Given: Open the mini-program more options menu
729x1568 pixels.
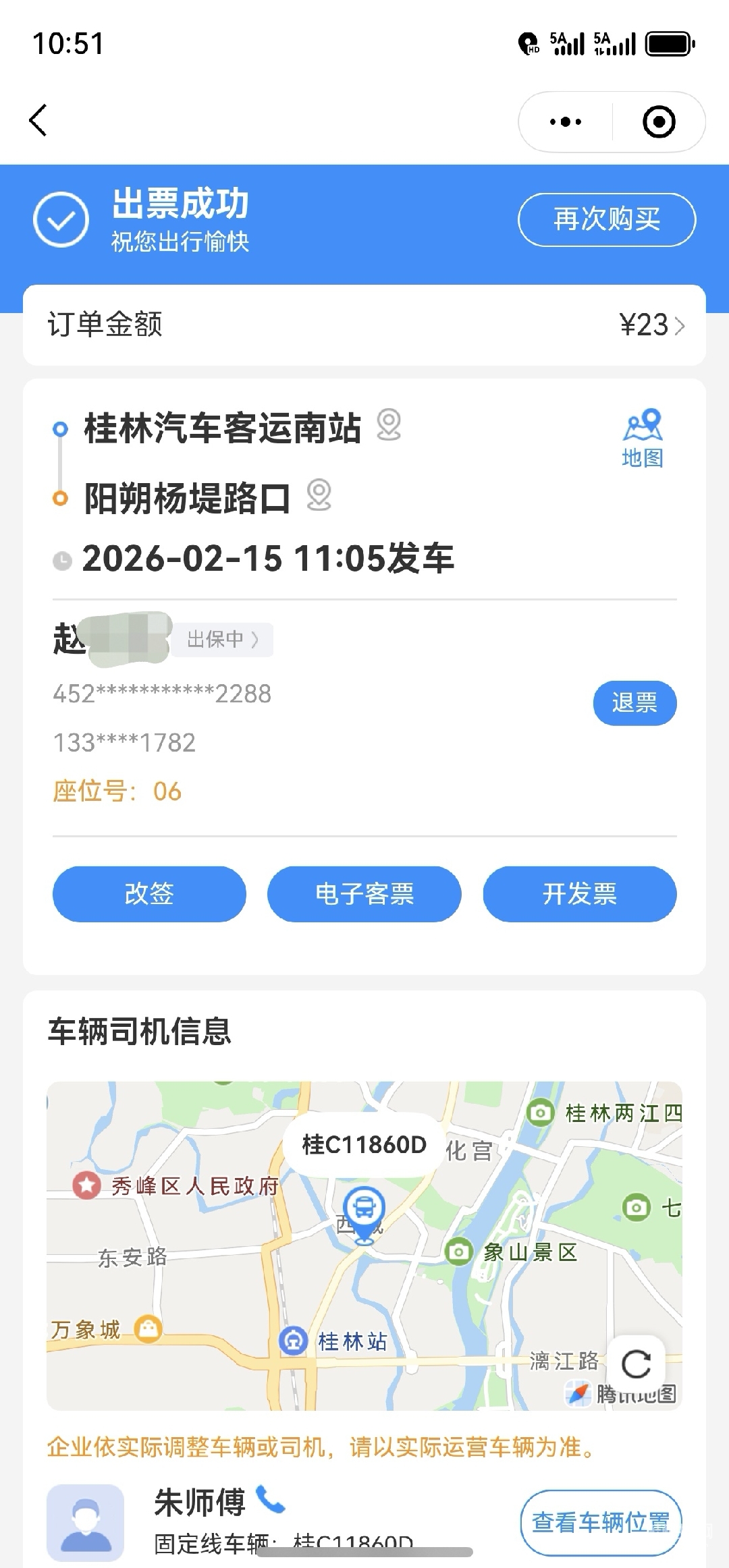Looking at the screenshot, I should (566, 122).
